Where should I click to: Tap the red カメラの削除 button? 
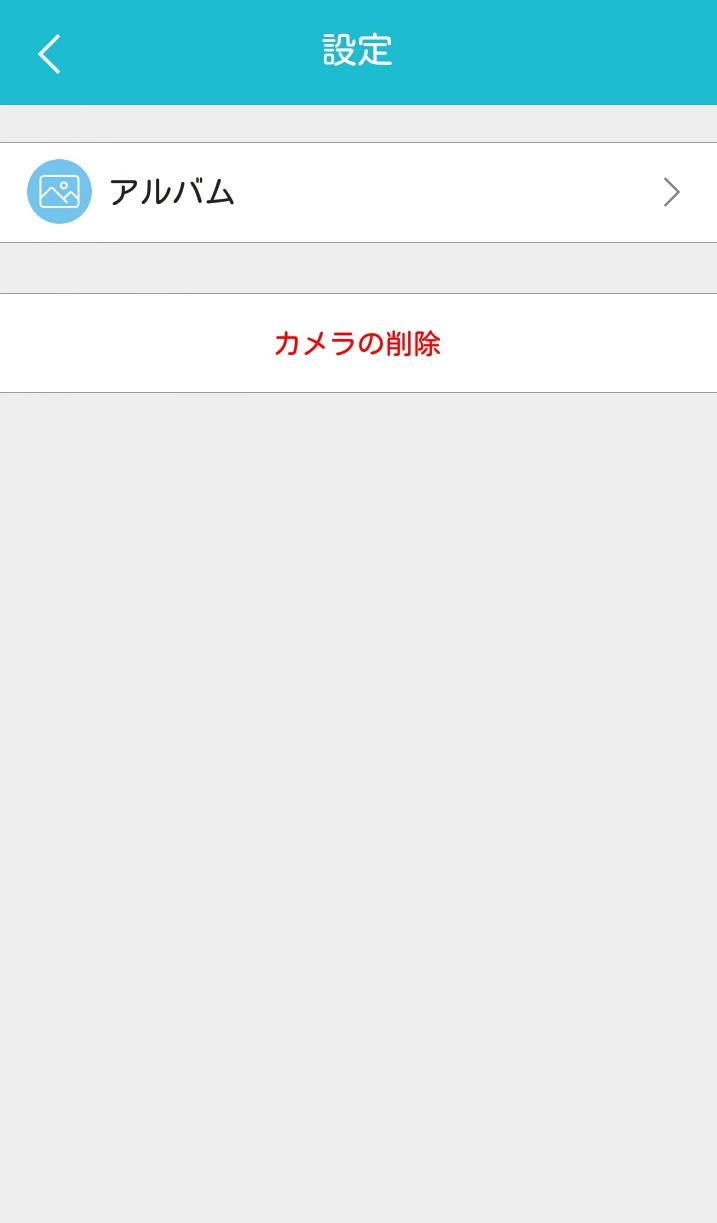click(358, 343)
